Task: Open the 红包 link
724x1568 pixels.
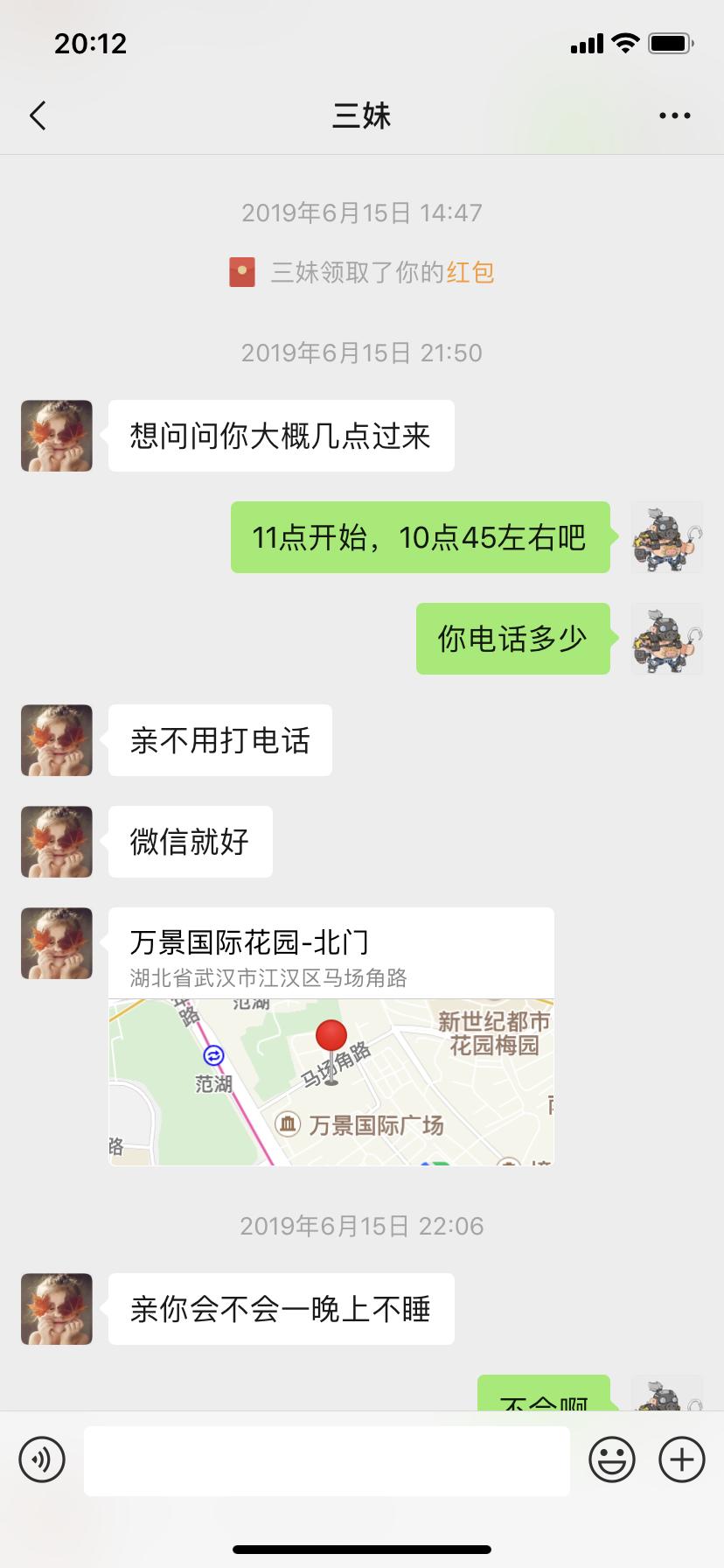Action: pyautogui.click(x=470, y=273)
